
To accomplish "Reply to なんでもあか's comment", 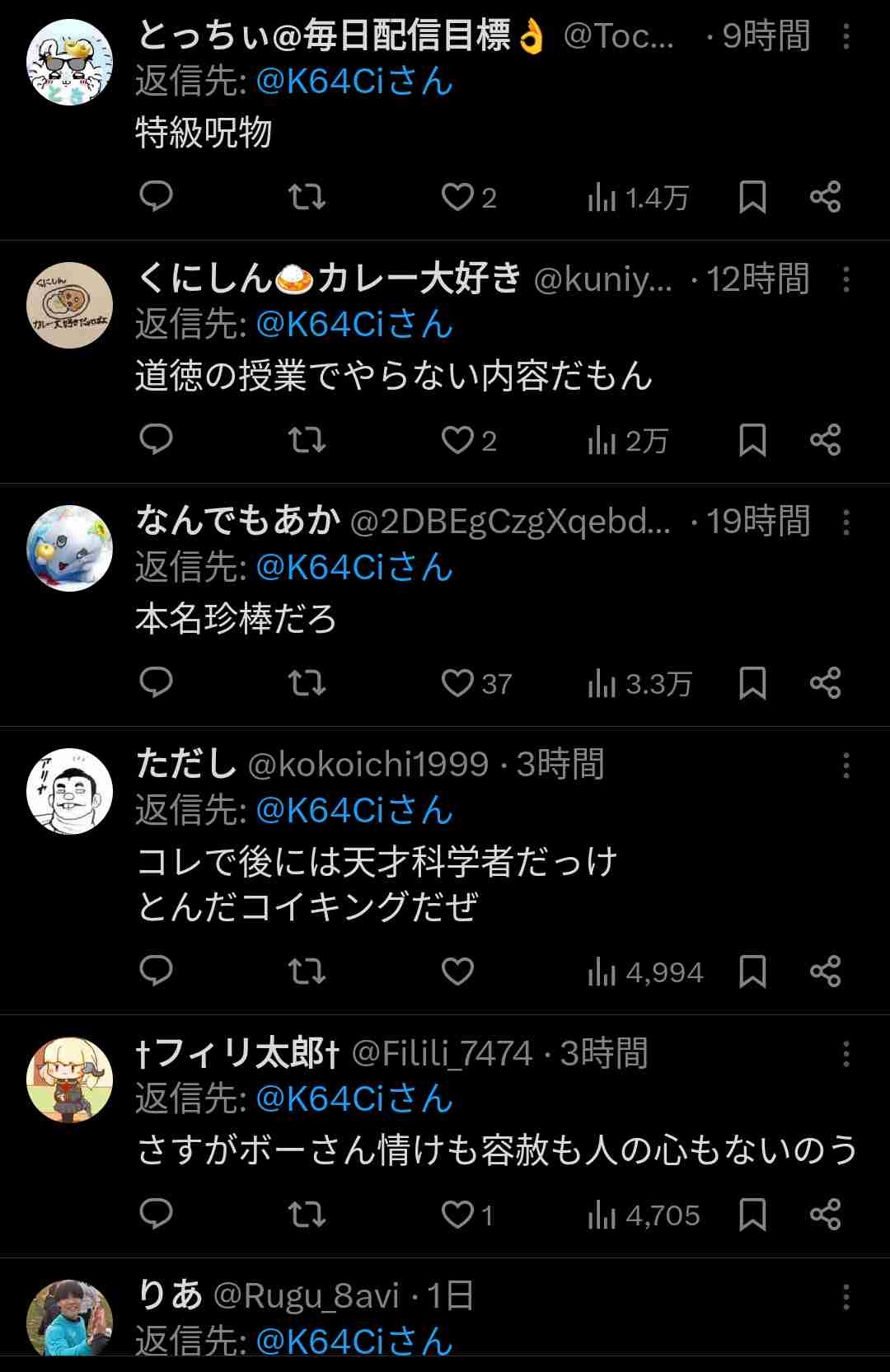I will (156, 682).
